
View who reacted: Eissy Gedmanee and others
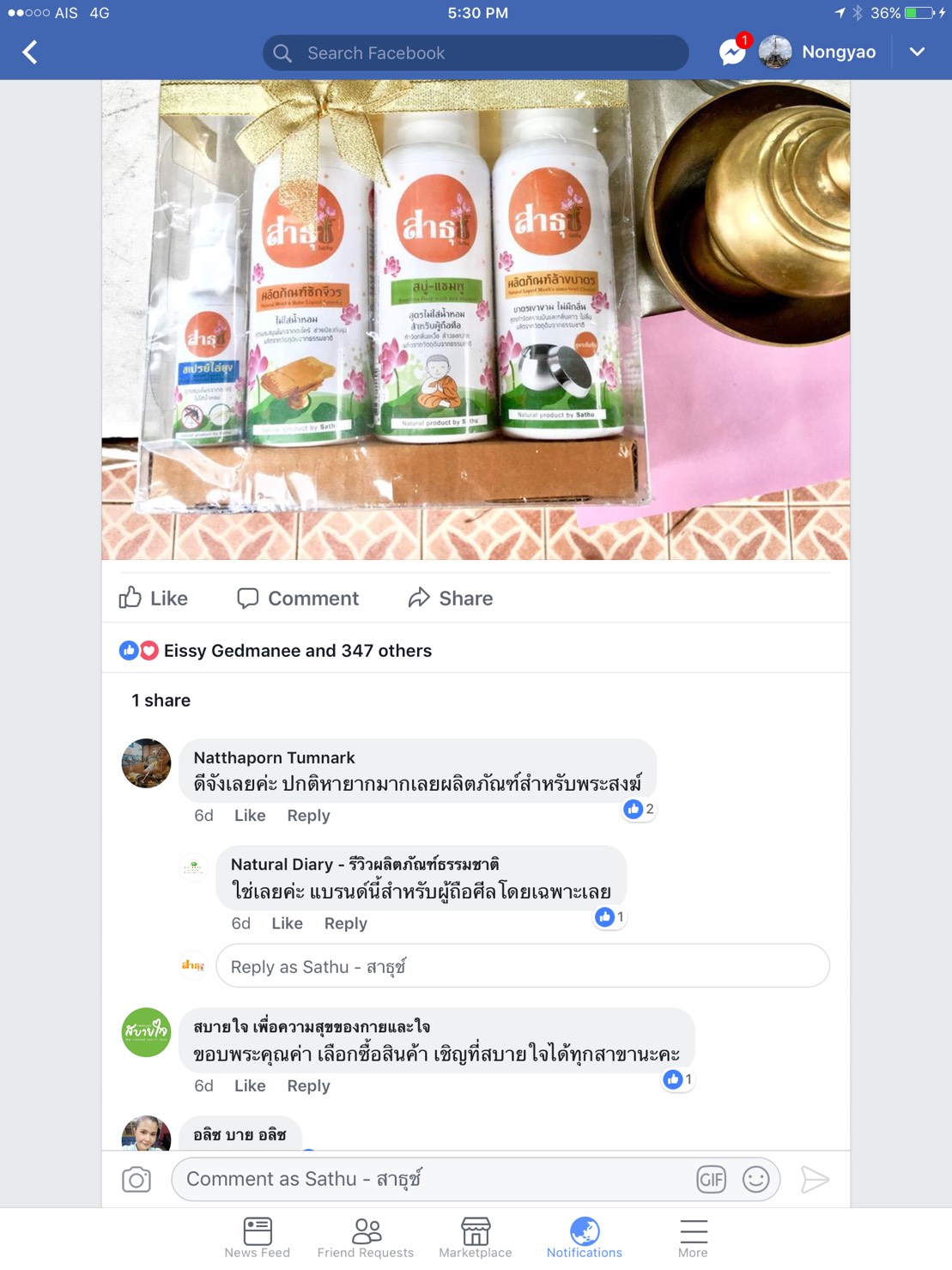click(297, 651)
